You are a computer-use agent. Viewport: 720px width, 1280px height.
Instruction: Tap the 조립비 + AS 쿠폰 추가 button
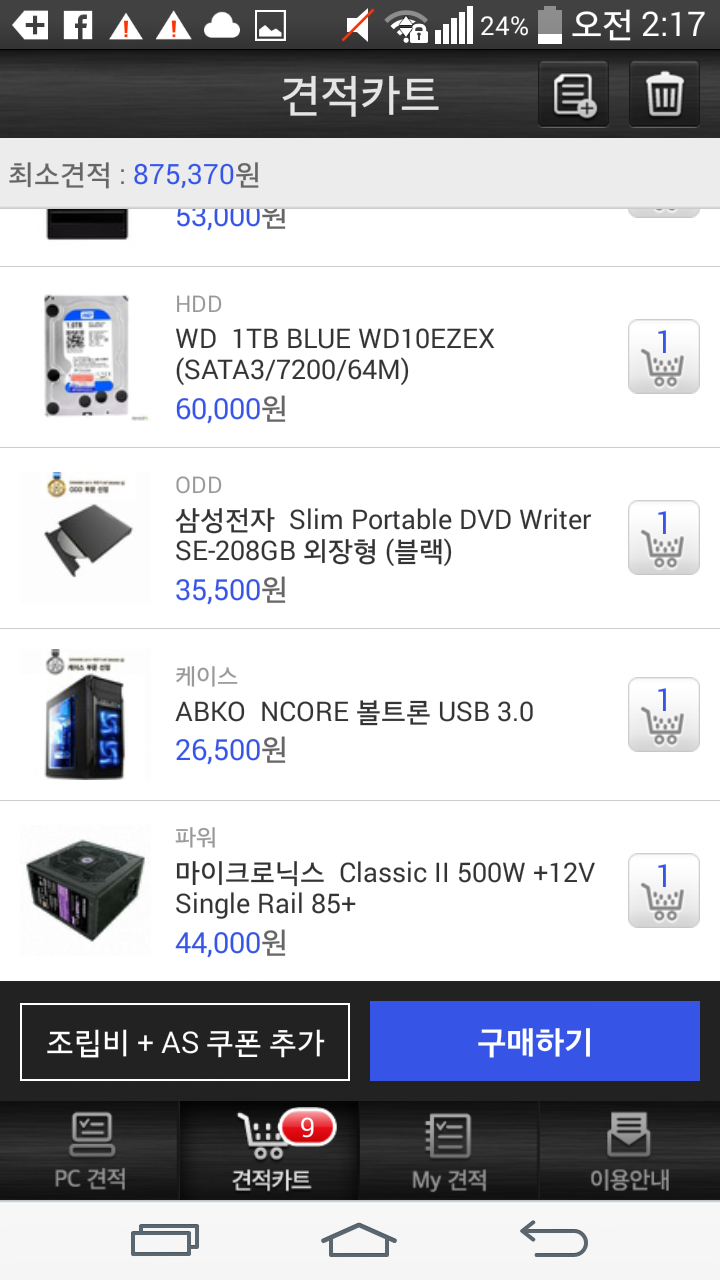pos(185,1042)
